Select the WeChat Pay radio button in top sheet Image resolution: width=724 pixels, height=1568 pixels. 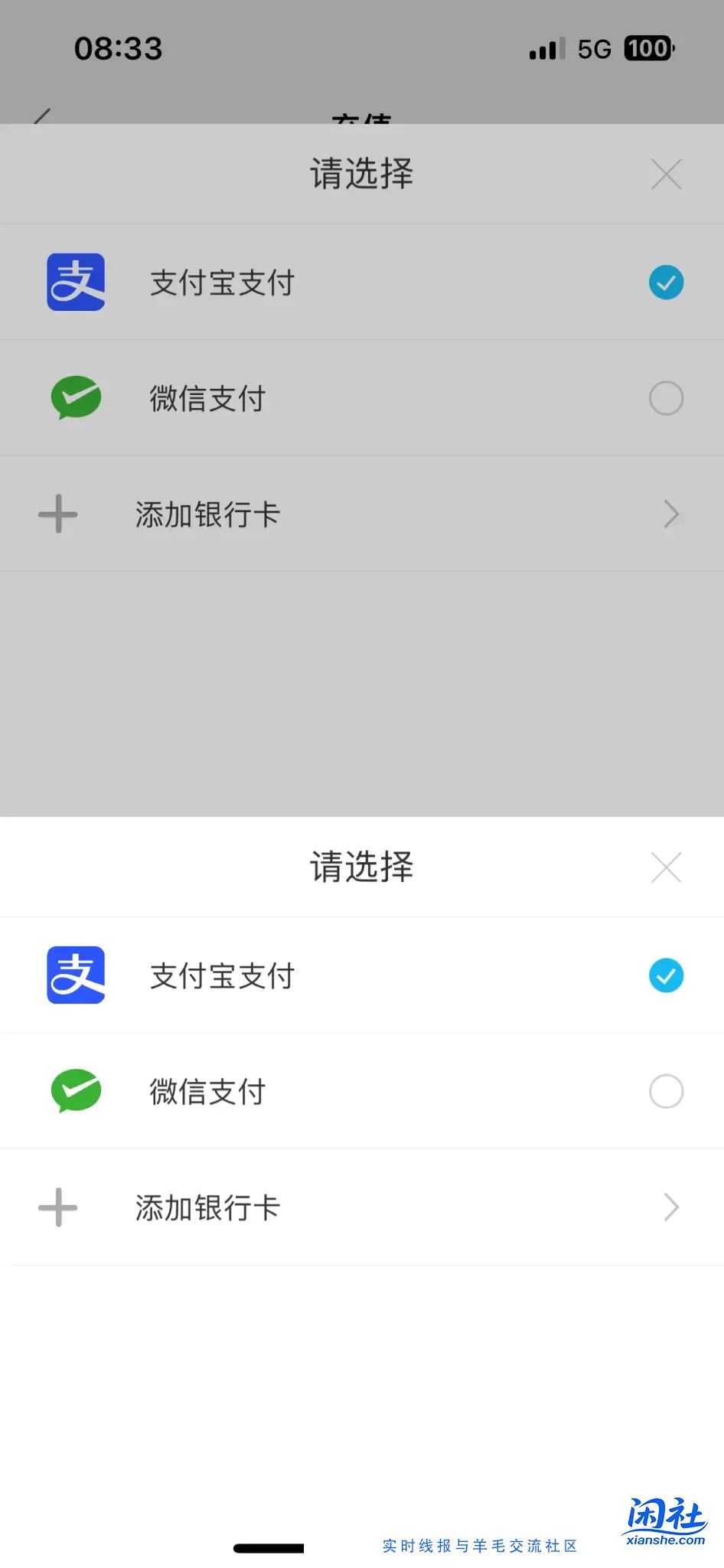[x=666, y=397]
